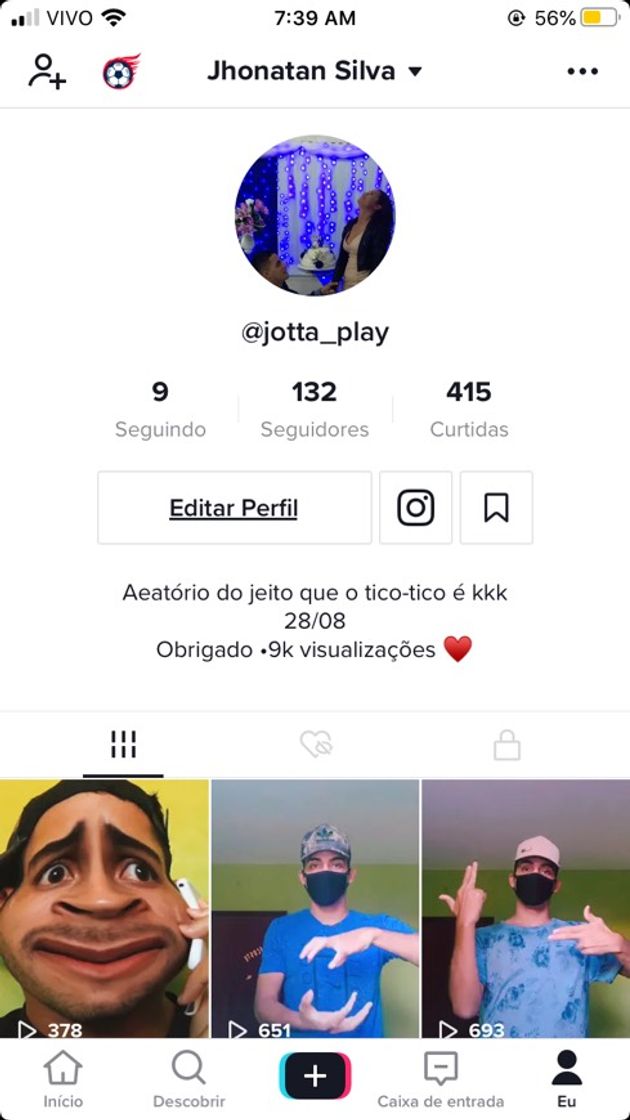
Task: Play the video with 651 views
Action: pyautogui.click(x=315, y=908)
